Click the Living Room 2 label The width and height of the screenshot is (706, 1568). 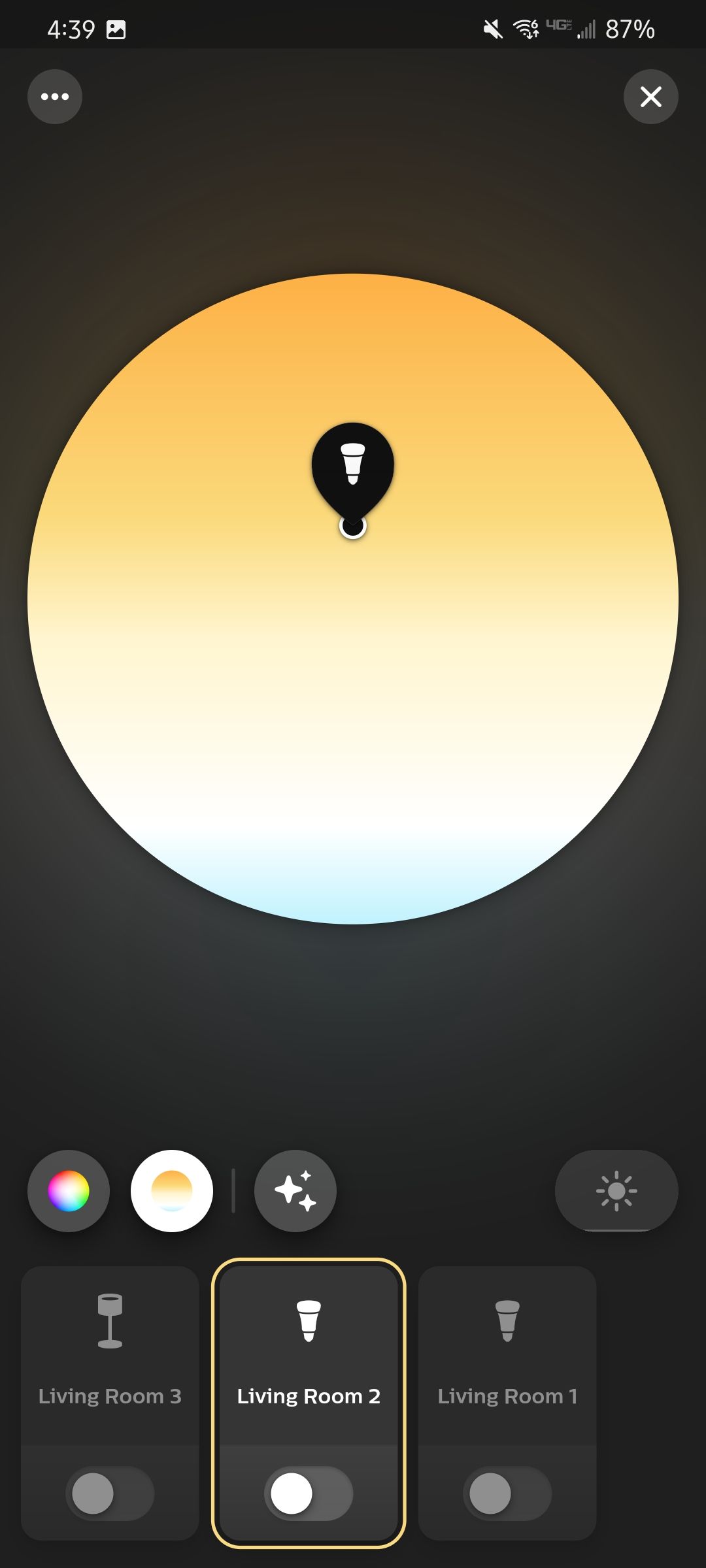(309, 1397)
